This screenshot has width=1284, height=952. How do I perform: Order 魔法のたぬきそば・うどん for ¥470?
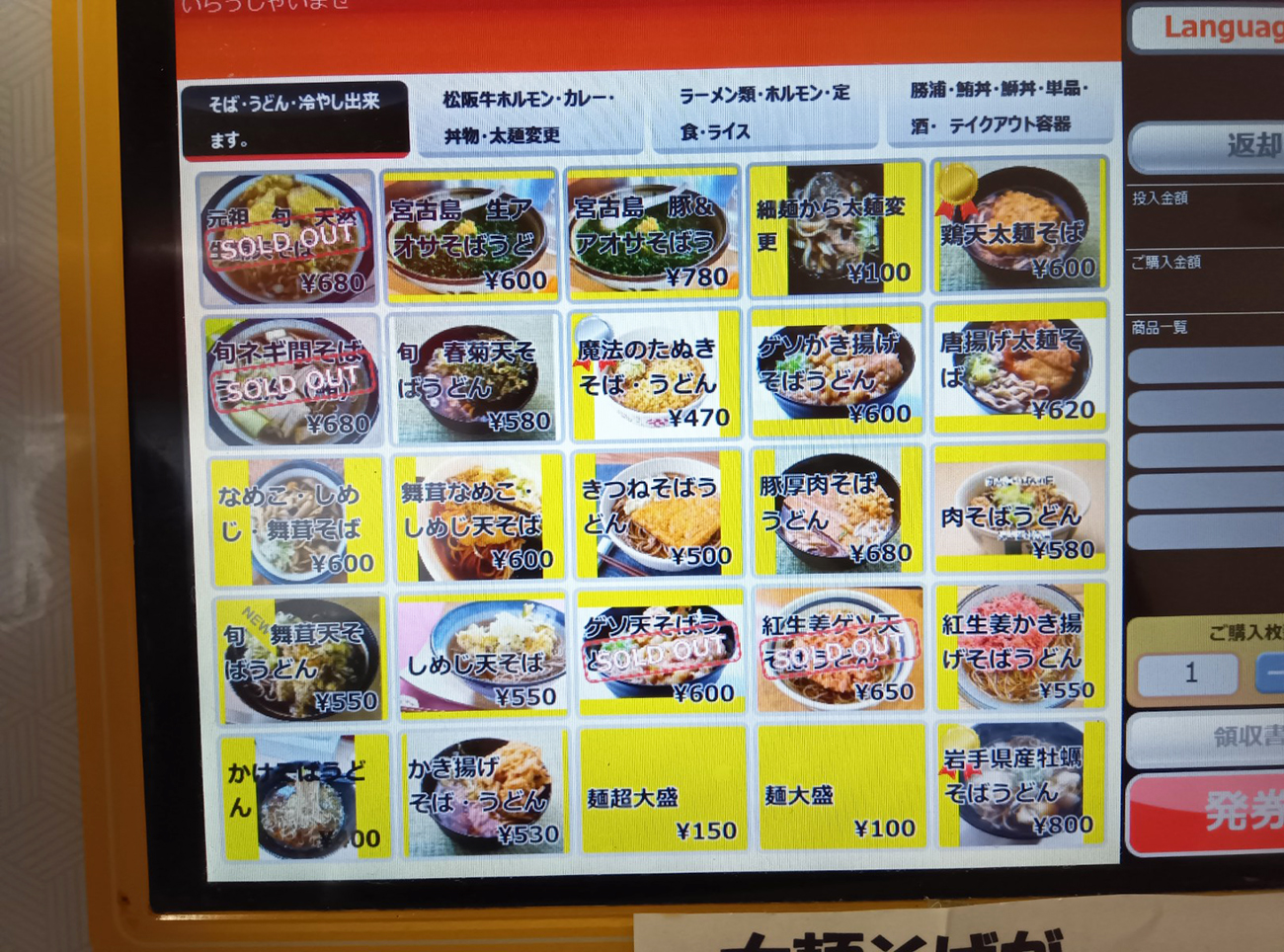point(656,375)
